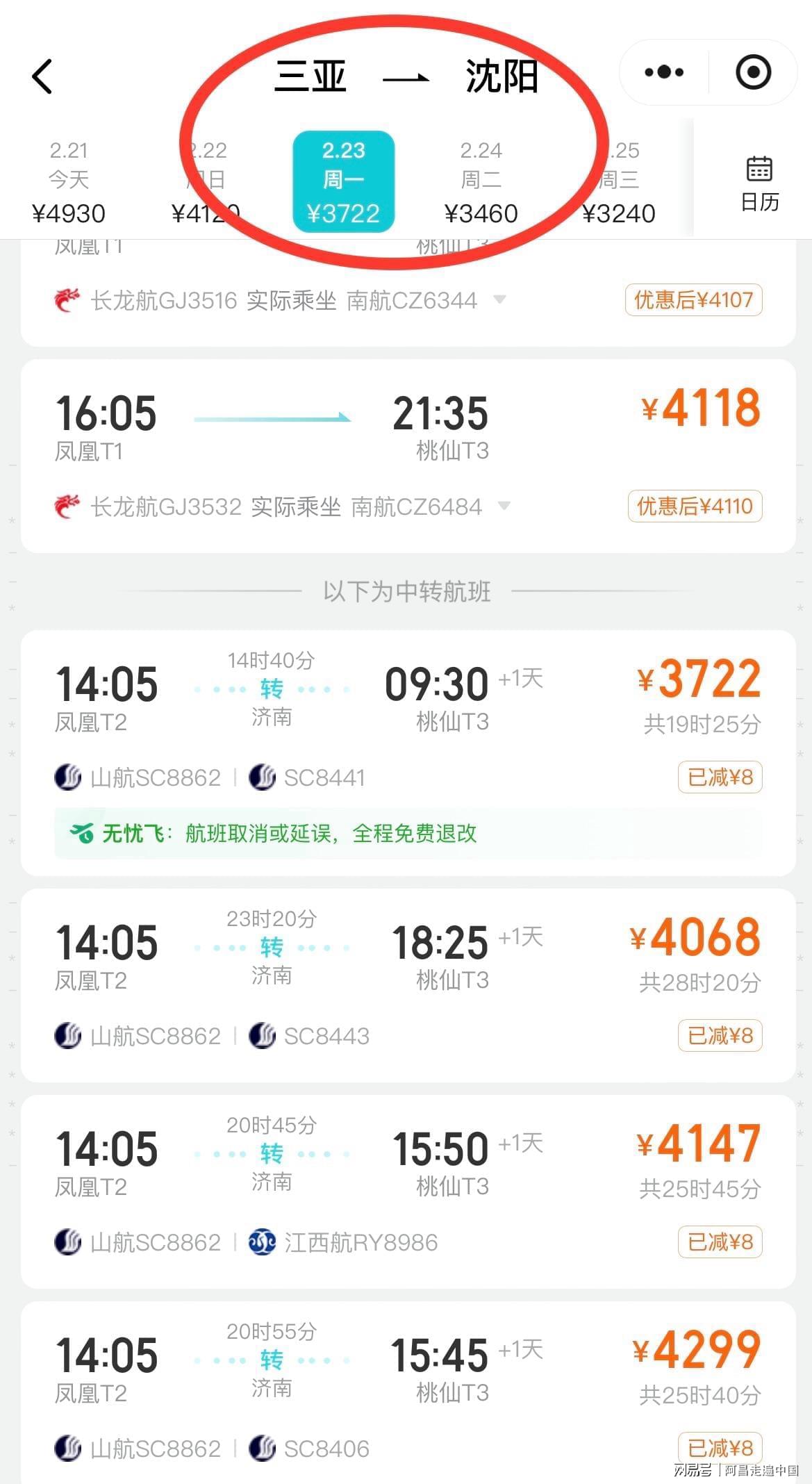Screen dimensions: 812x1484
Task: Switch to the 2.24 Tuesday date
Action: 481,182
